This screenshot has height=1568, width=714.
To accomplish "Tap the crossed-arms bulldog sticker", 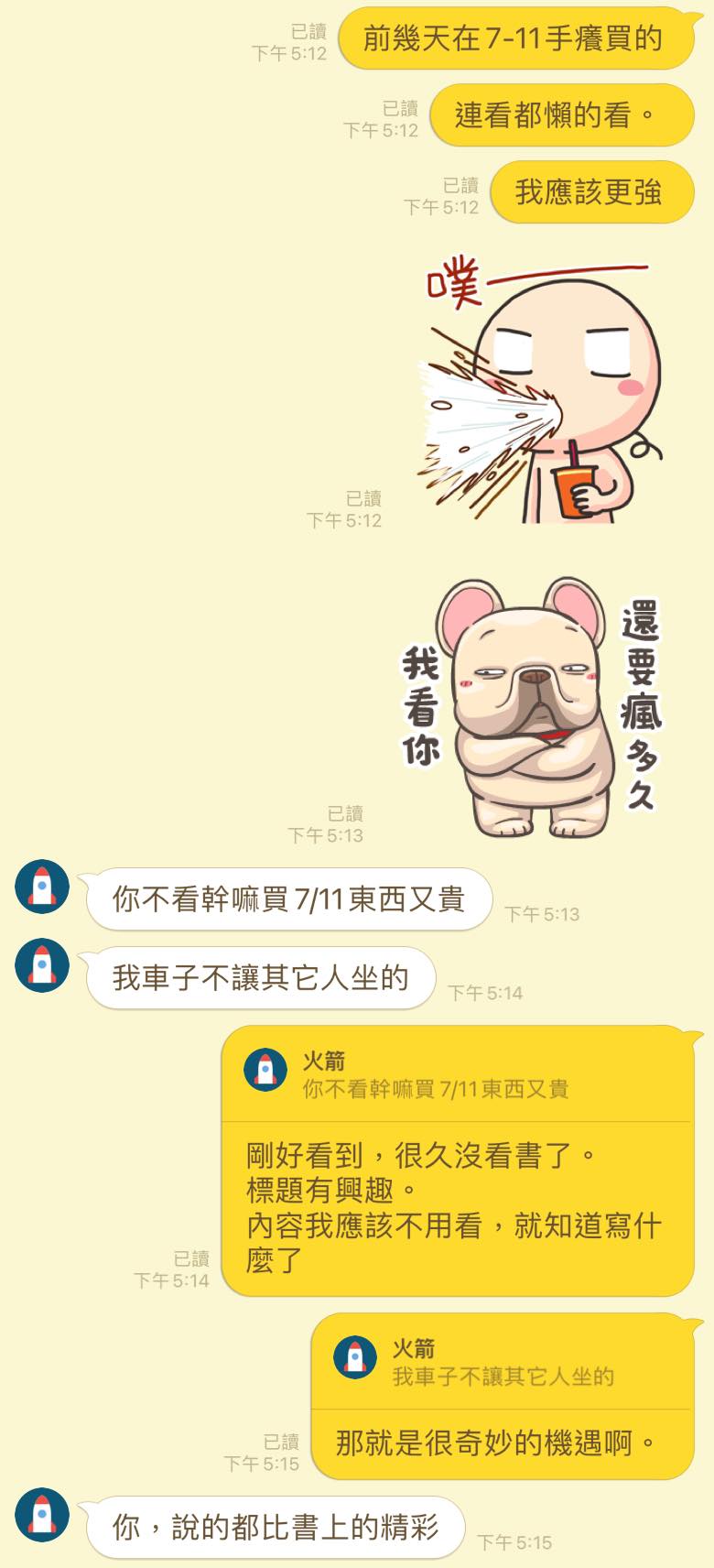I will click(x=531, y=707).
